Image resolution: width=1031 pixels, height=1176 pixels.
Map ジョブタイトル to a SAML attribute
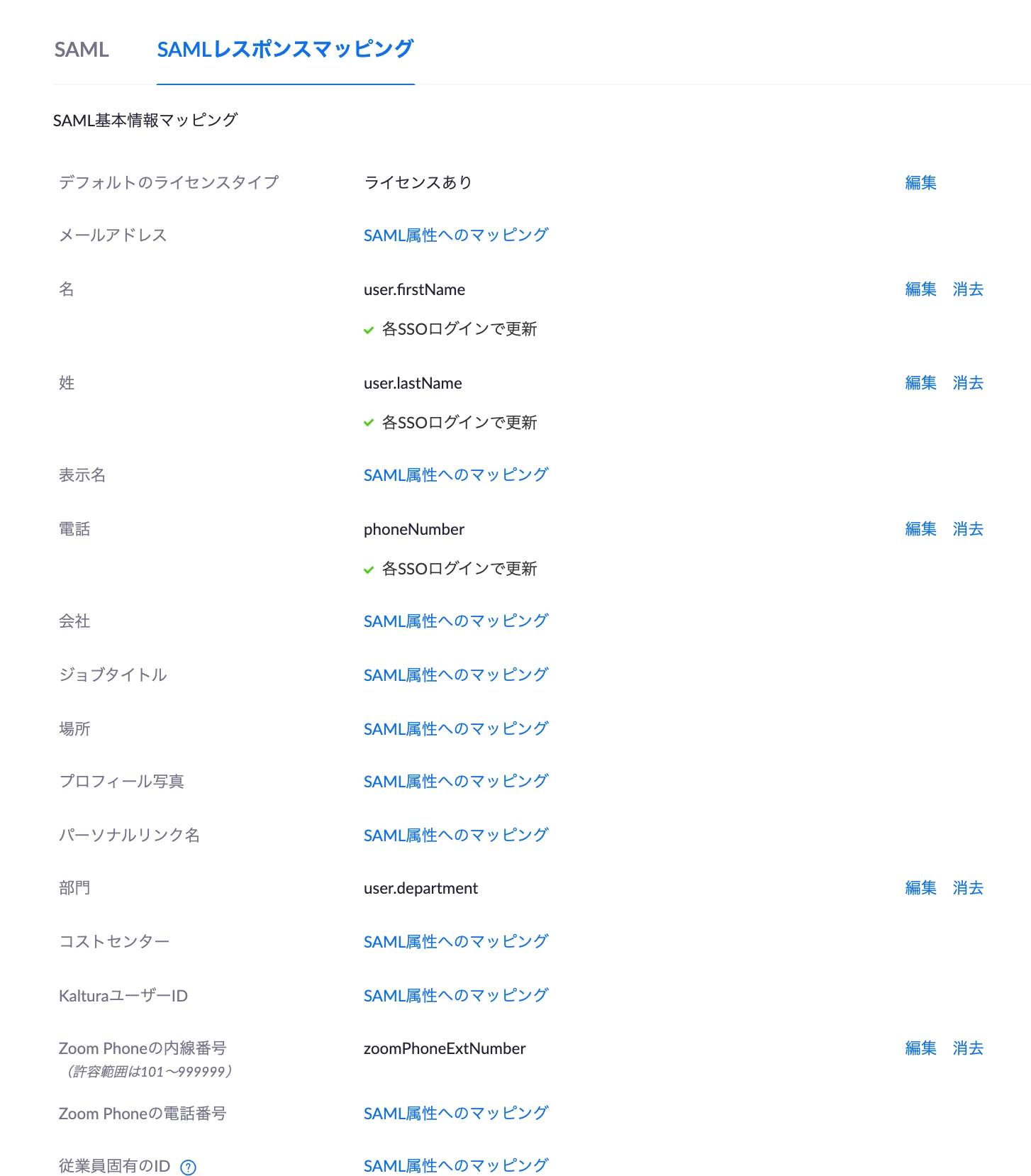pyautogui.click(x=455, y=675)
